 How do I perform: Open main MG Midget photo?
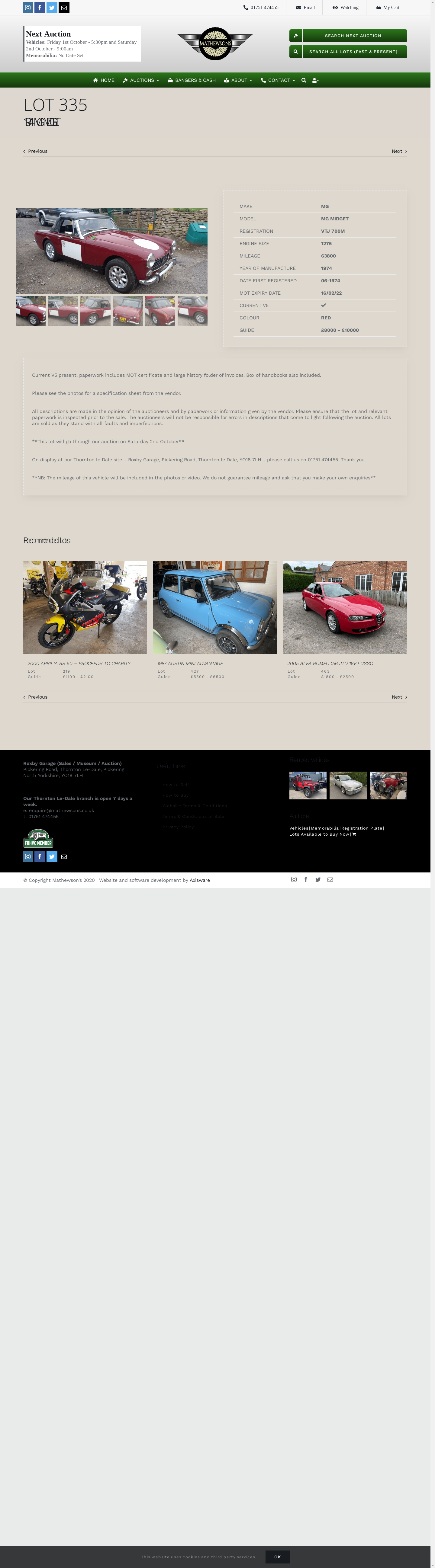(x=111, y=251)
